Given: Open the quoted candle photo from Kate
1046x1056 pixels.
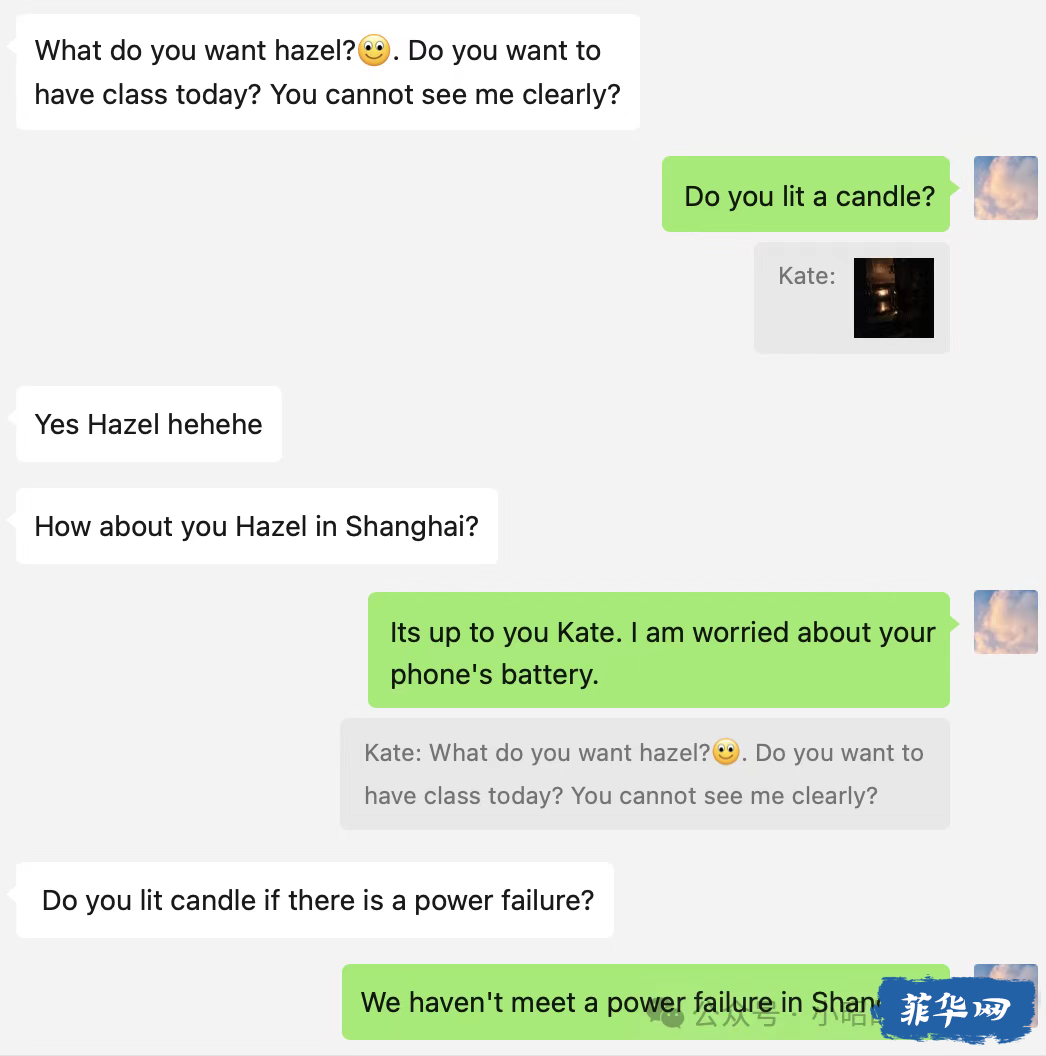Looking at the screenshot, I should pyautogui.click(x=893, y=297).
